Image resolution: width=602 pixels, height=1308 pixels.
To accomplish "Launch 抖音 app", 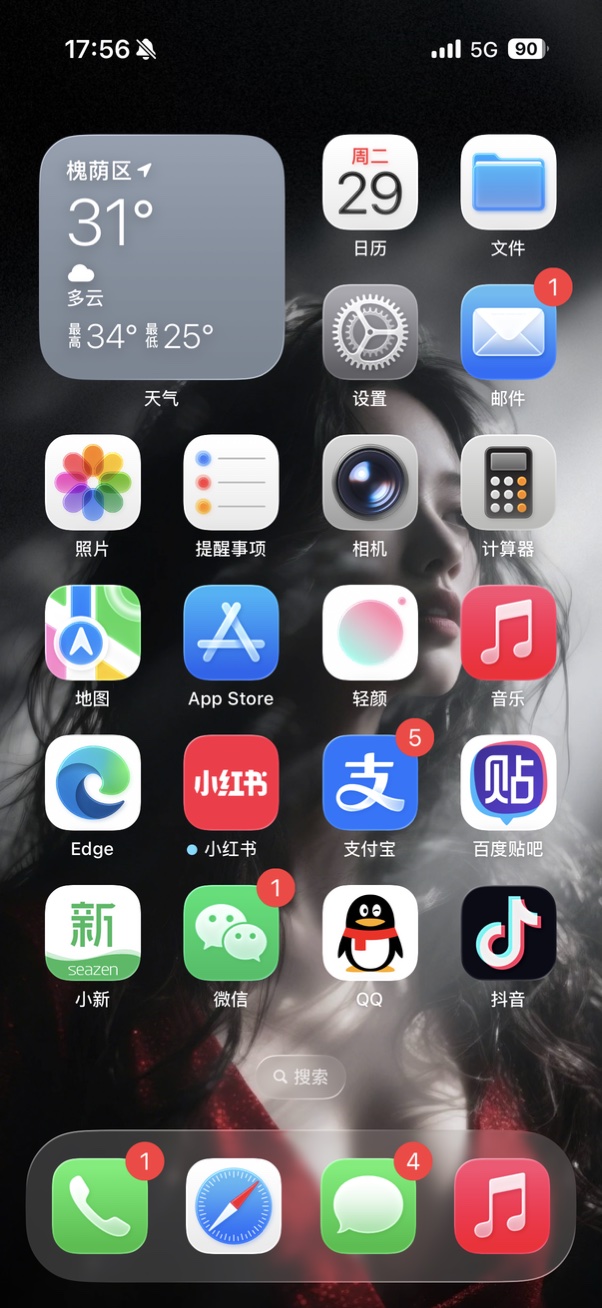I will tap(508, 933).
